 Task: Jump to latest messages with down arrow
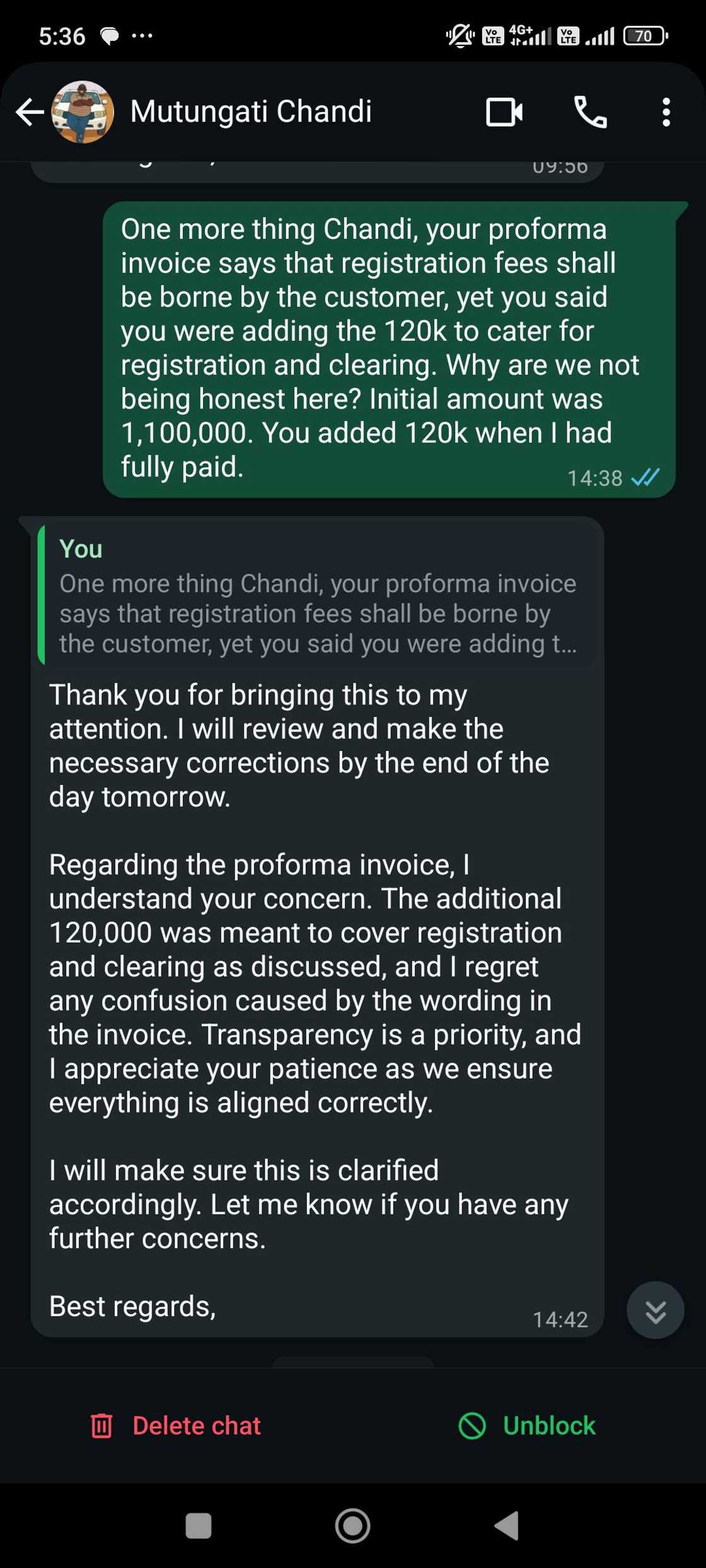[x=655, y=1312]
